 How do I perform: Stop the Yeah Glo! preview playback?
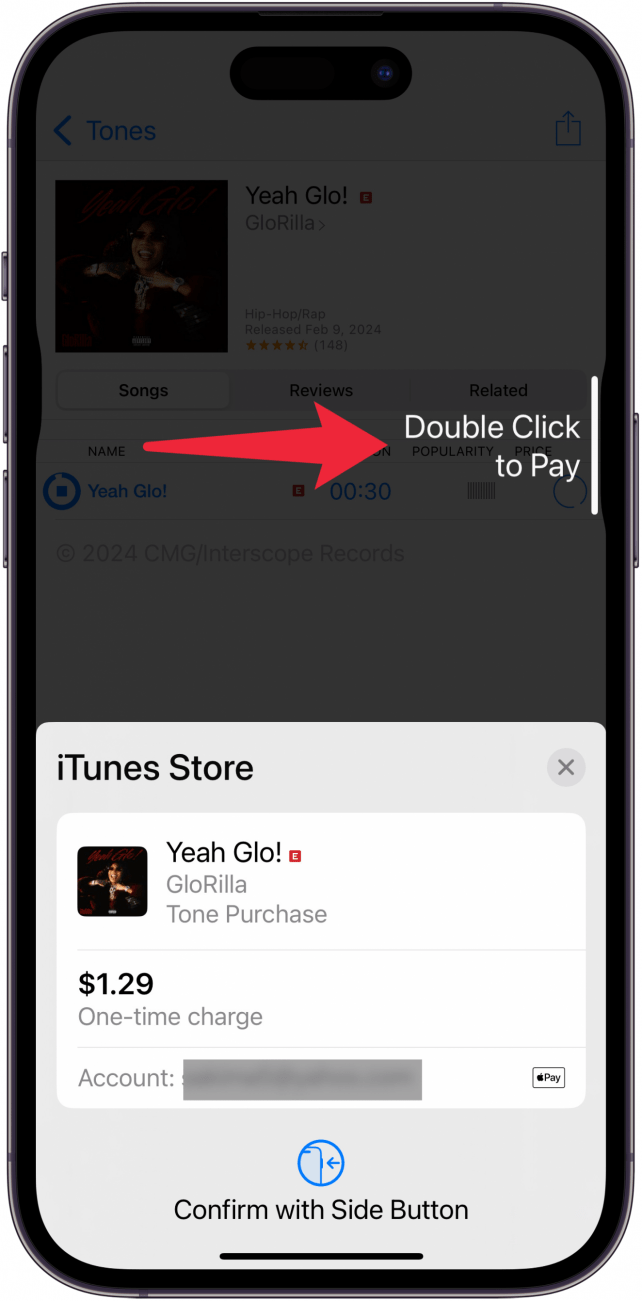(61, 491)
